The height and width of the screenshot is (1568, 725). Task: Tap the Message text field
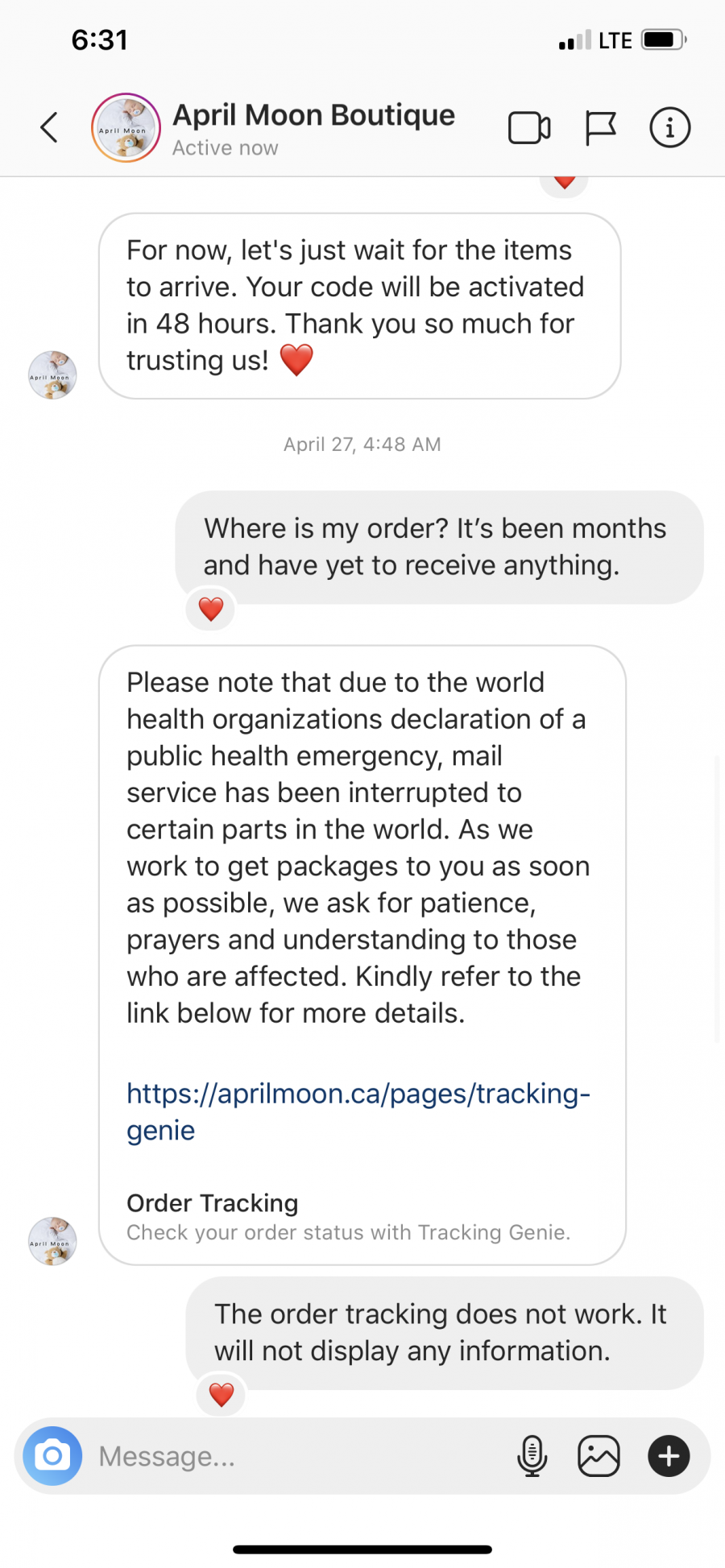tap(298, 1456)
